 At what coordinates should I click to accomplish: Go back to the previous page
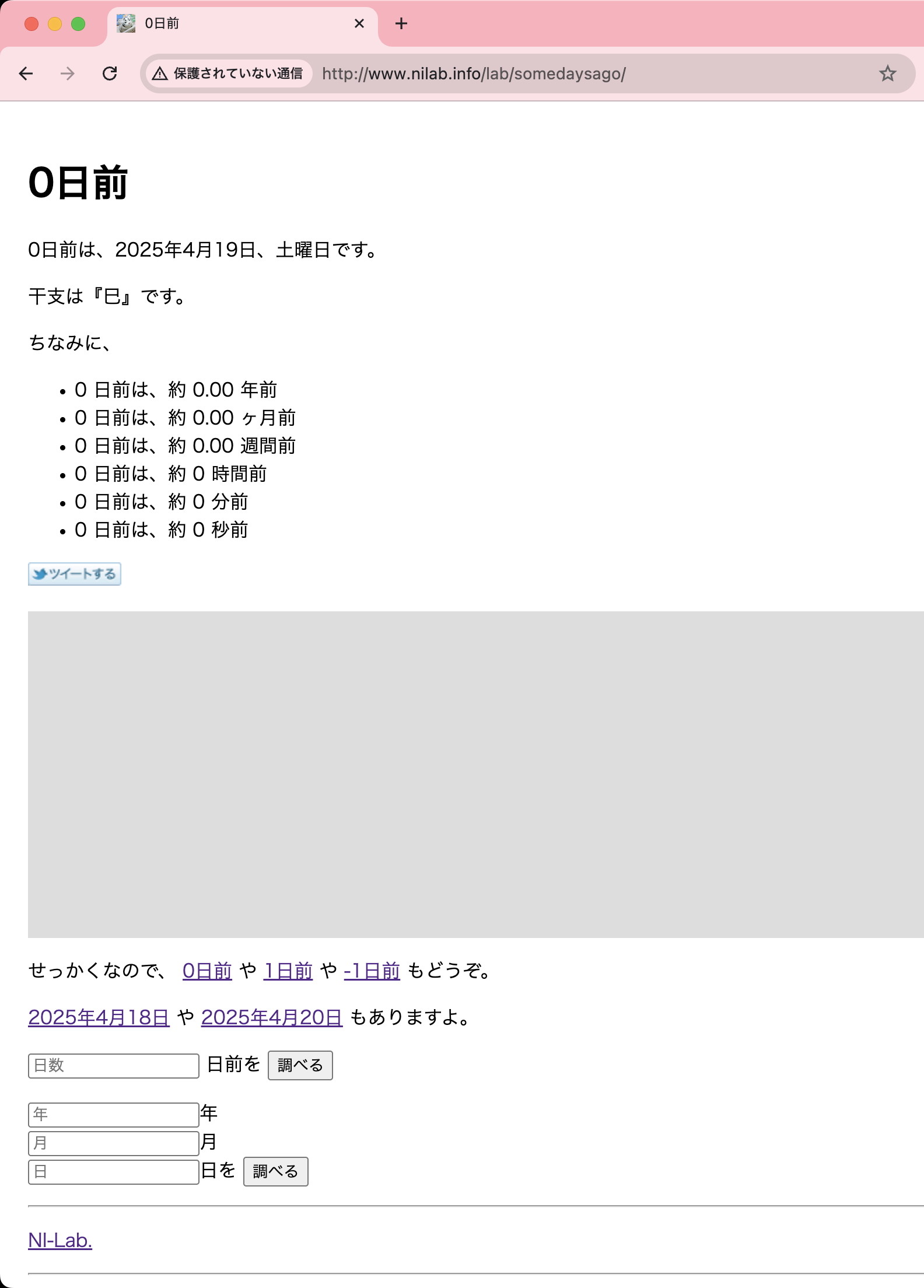(x=26, y=73)
